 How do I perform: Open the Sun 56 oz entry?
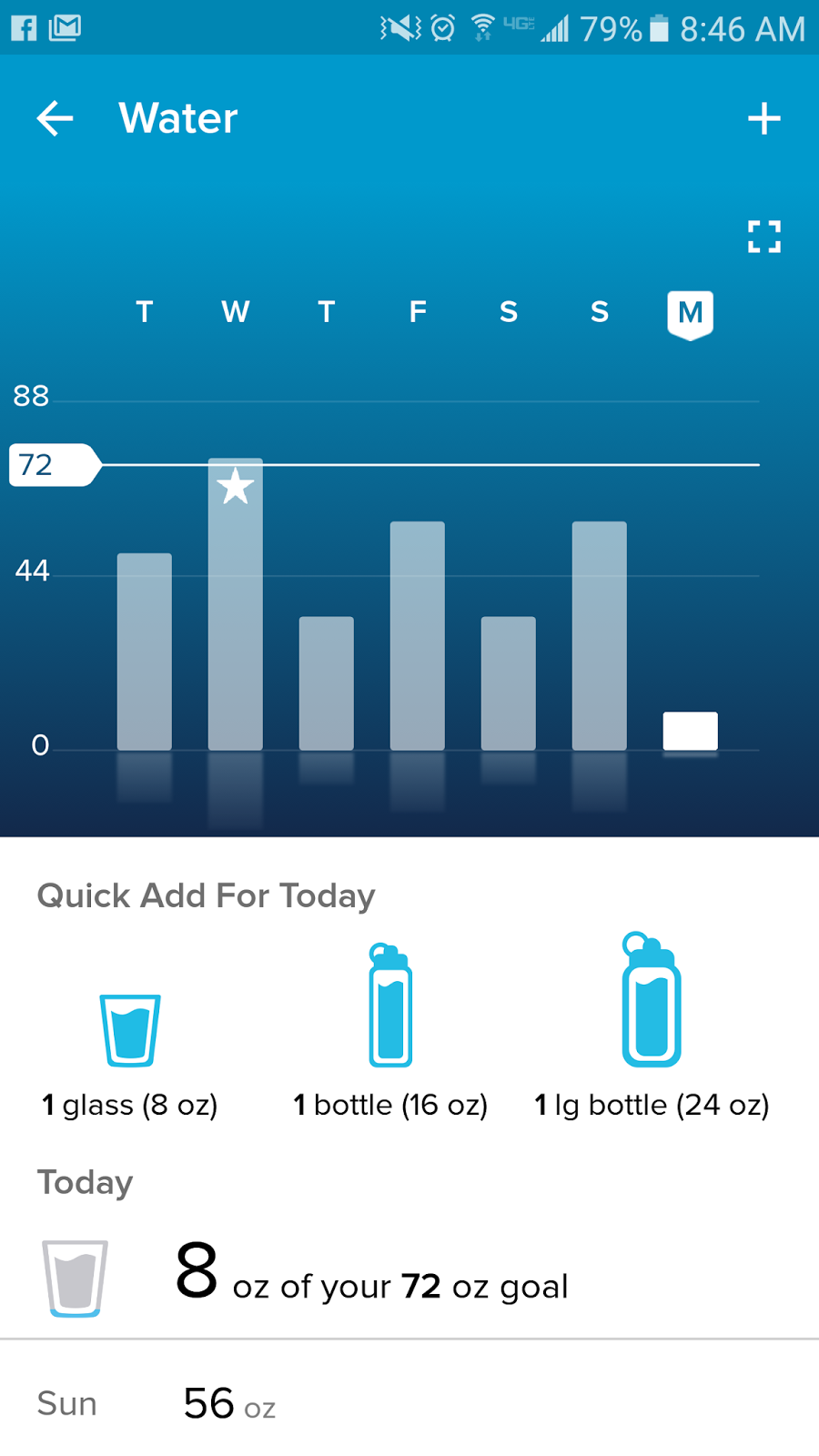click(409, 1402)
